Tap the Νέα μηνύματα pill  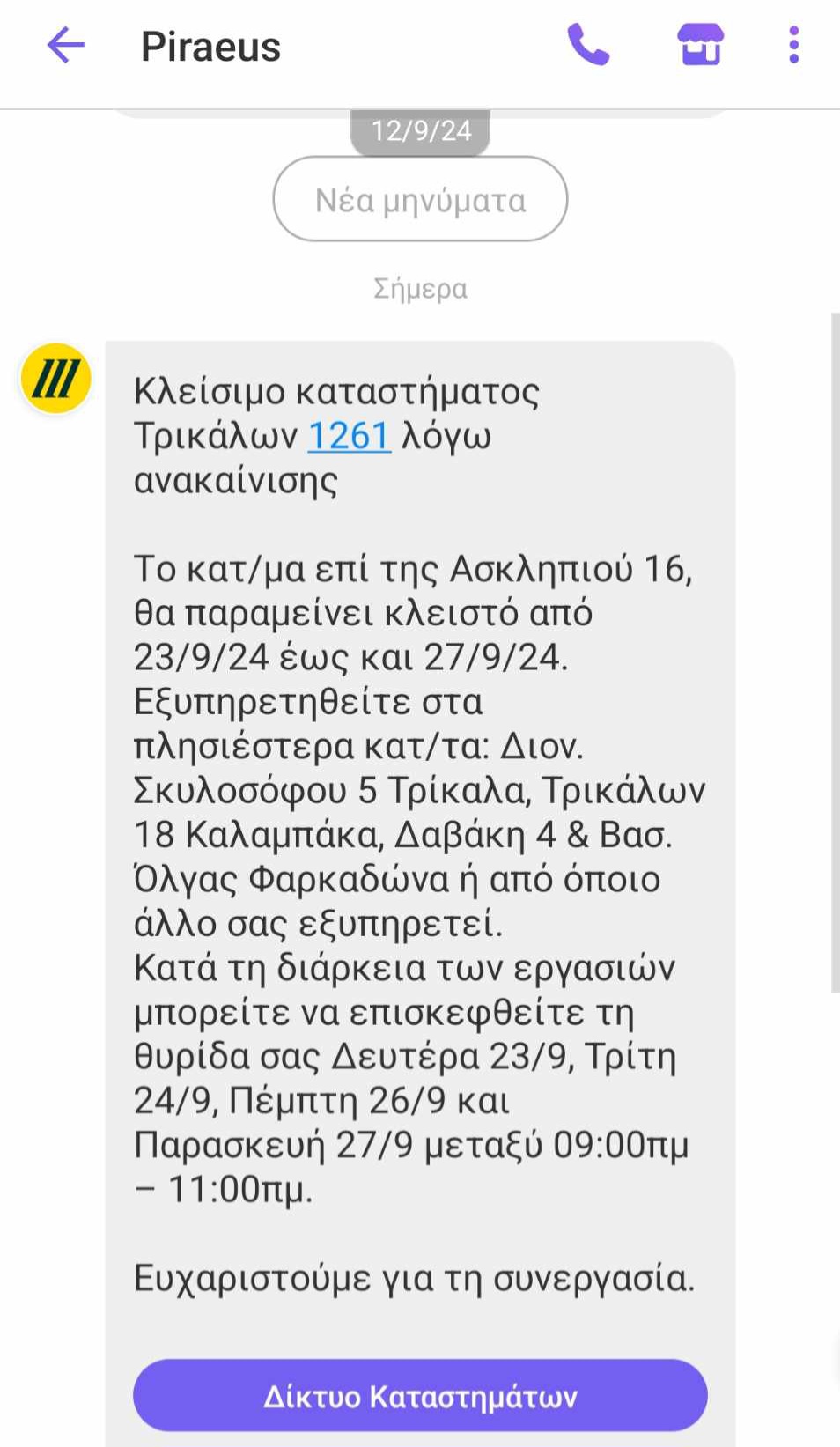pos(420,200)
